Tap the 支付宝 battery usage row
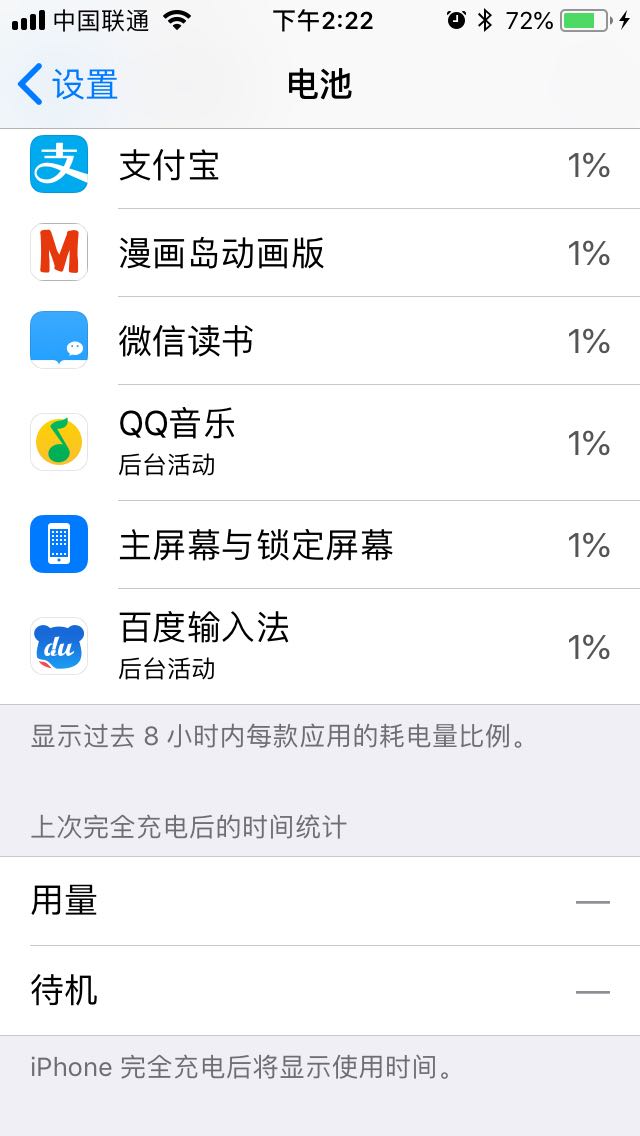The height and width of the screenshot is (1136, 640). pyautogui.click(x=320, y=168)
